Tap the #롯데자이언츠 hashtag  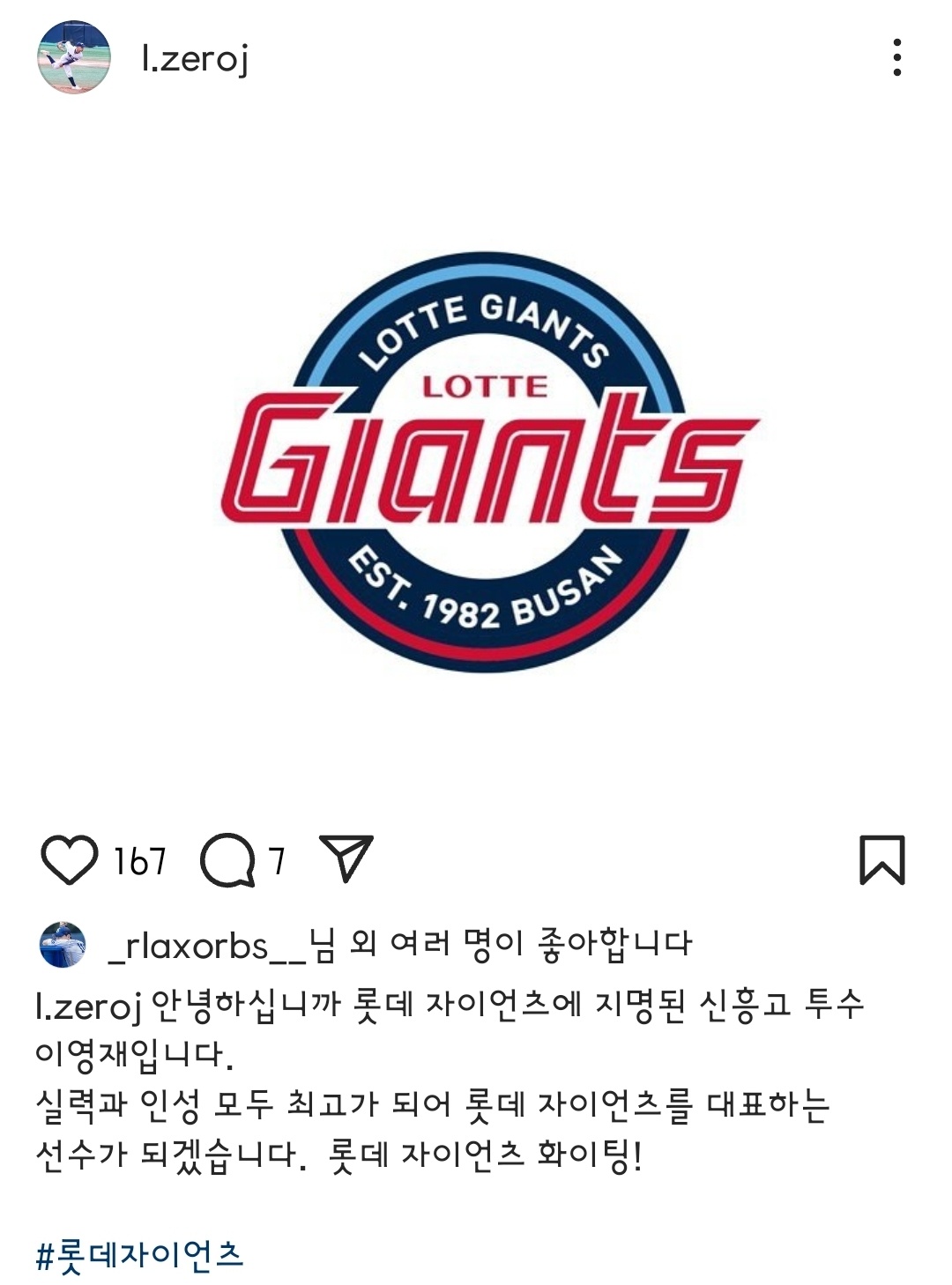139,1254
